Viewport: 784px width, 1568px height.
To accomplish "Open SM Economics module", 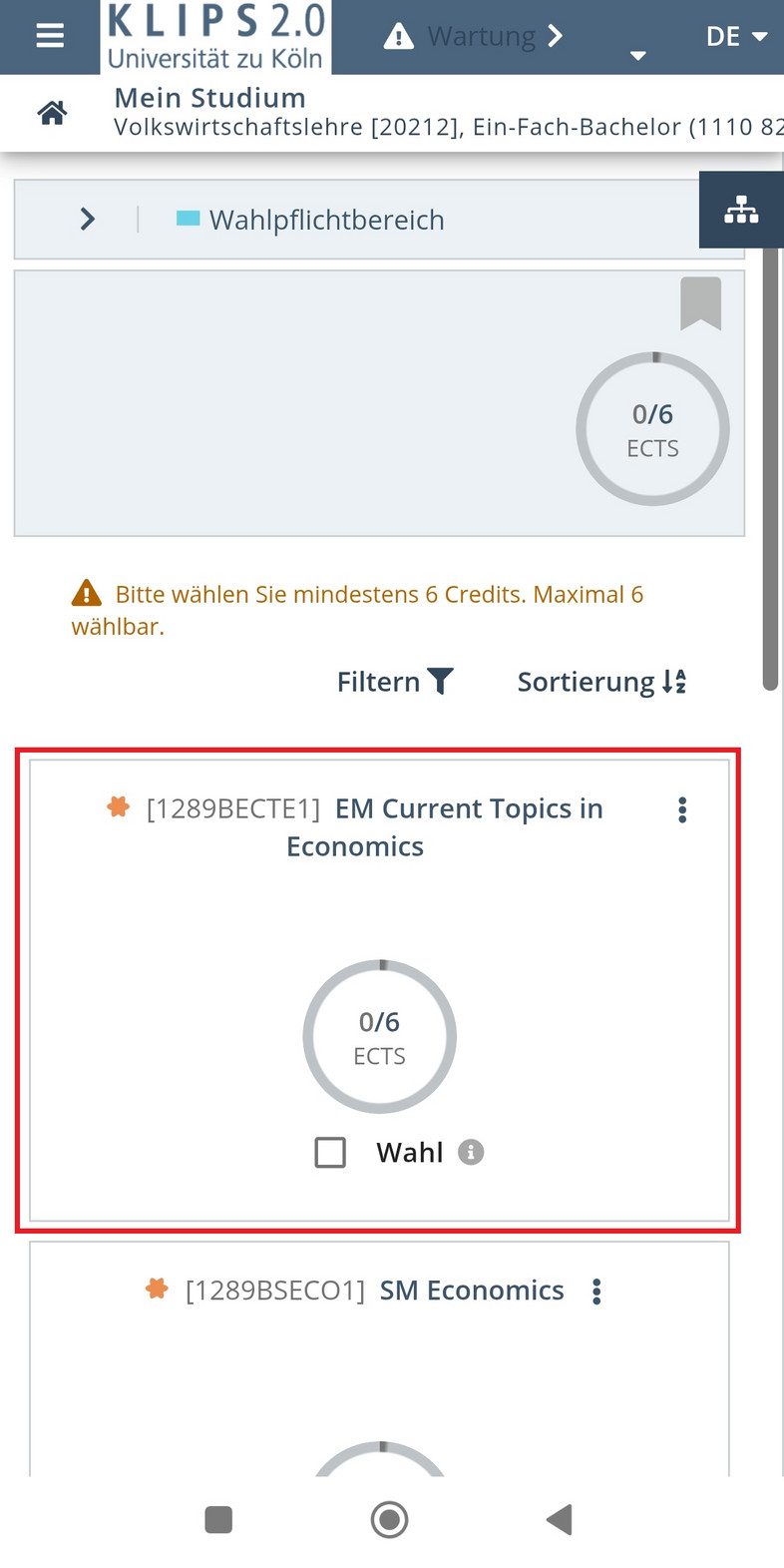I will coord(472,1290).
